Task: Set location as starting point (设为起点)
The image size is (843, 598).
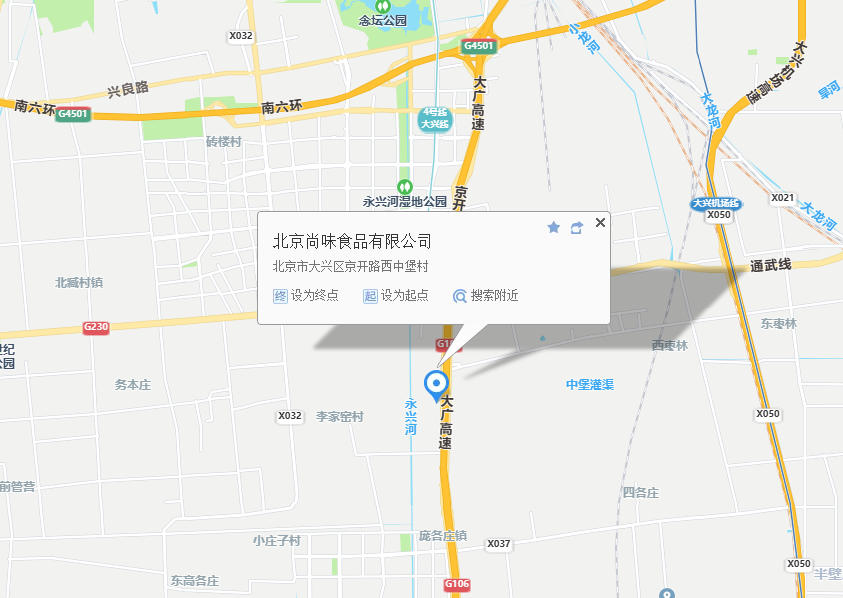Action: point(396,296)
